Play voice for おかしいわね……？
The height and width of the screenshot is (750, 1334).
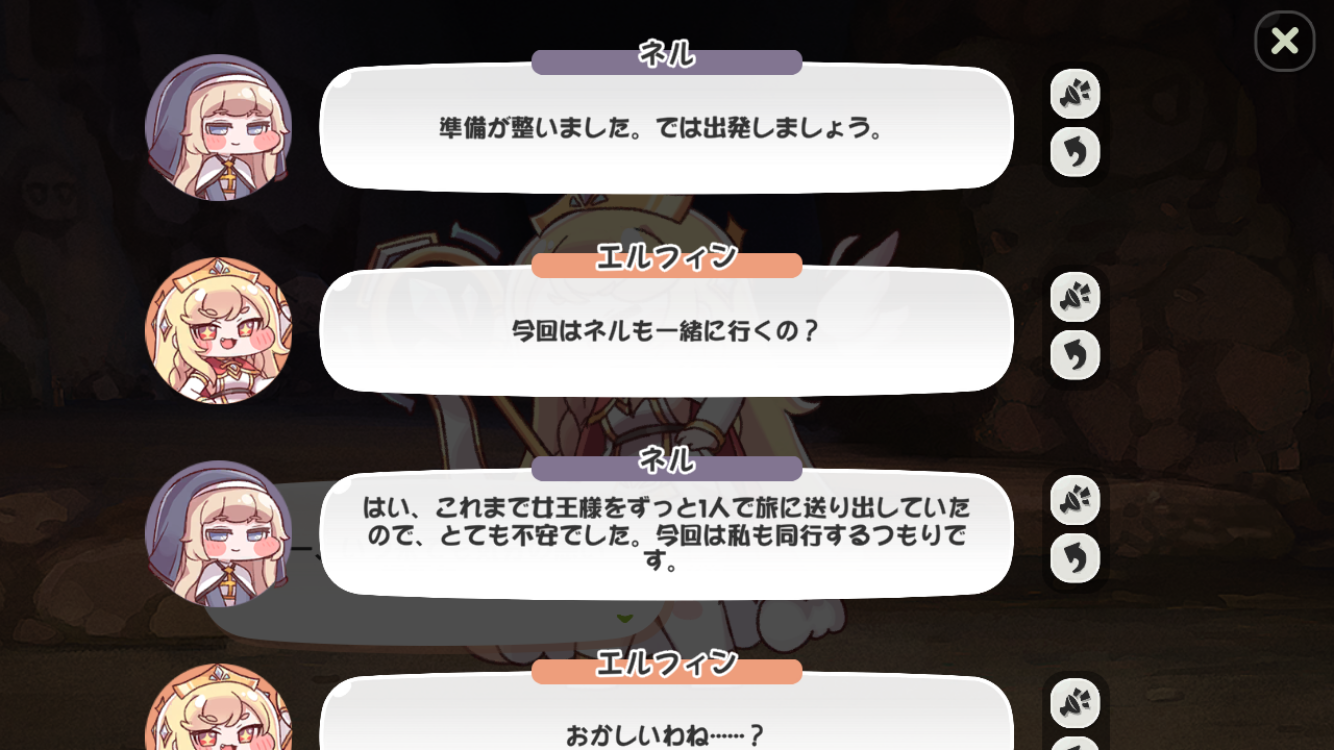1075,703
